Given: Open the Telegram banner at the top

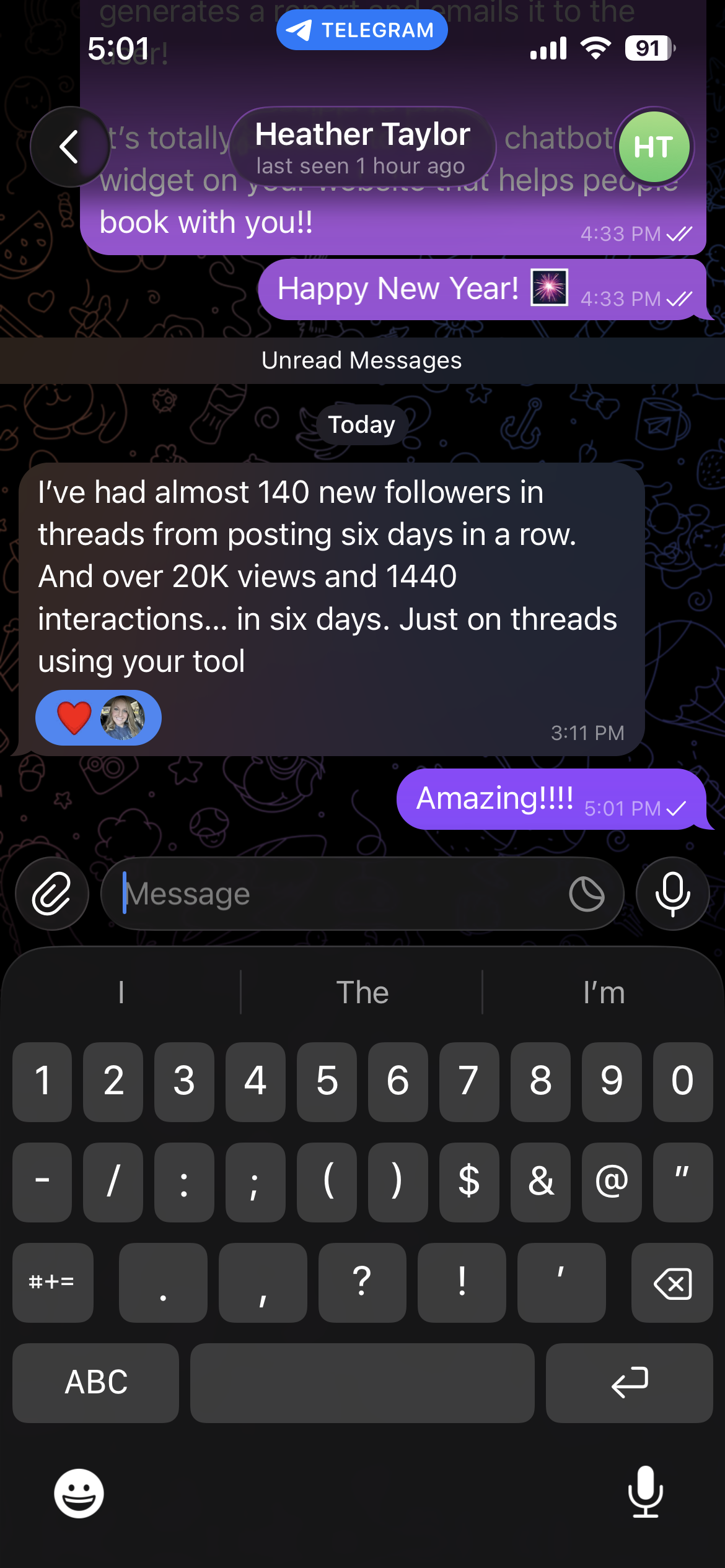Looking at the screenshot, I should pyautogui.click(x=362, y=29).
